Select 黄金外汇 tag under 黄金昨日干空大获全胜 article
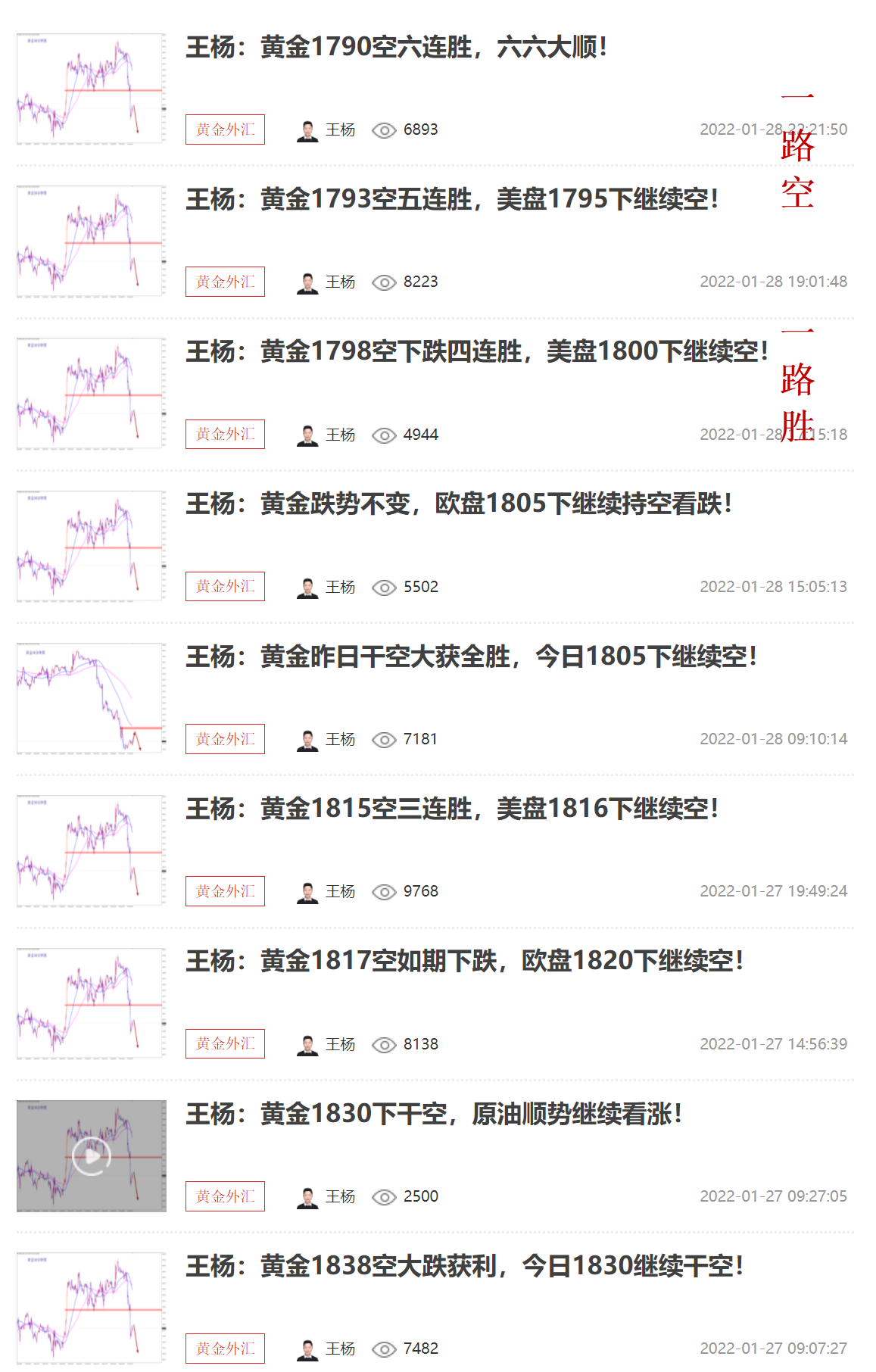 (225, 739)
